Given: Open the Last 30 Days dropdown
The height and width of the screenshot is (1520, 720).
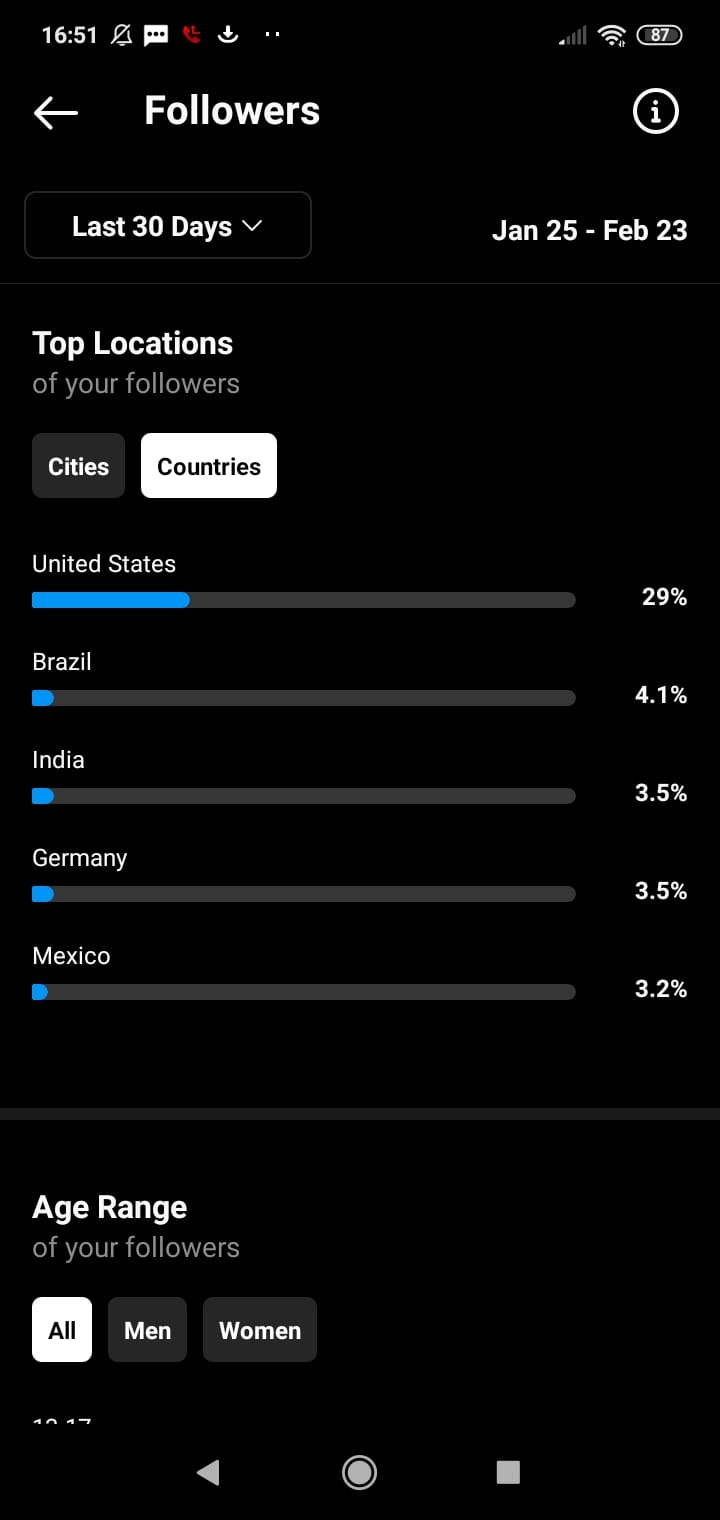Looking at the screenshot, I should click(168, 226).
